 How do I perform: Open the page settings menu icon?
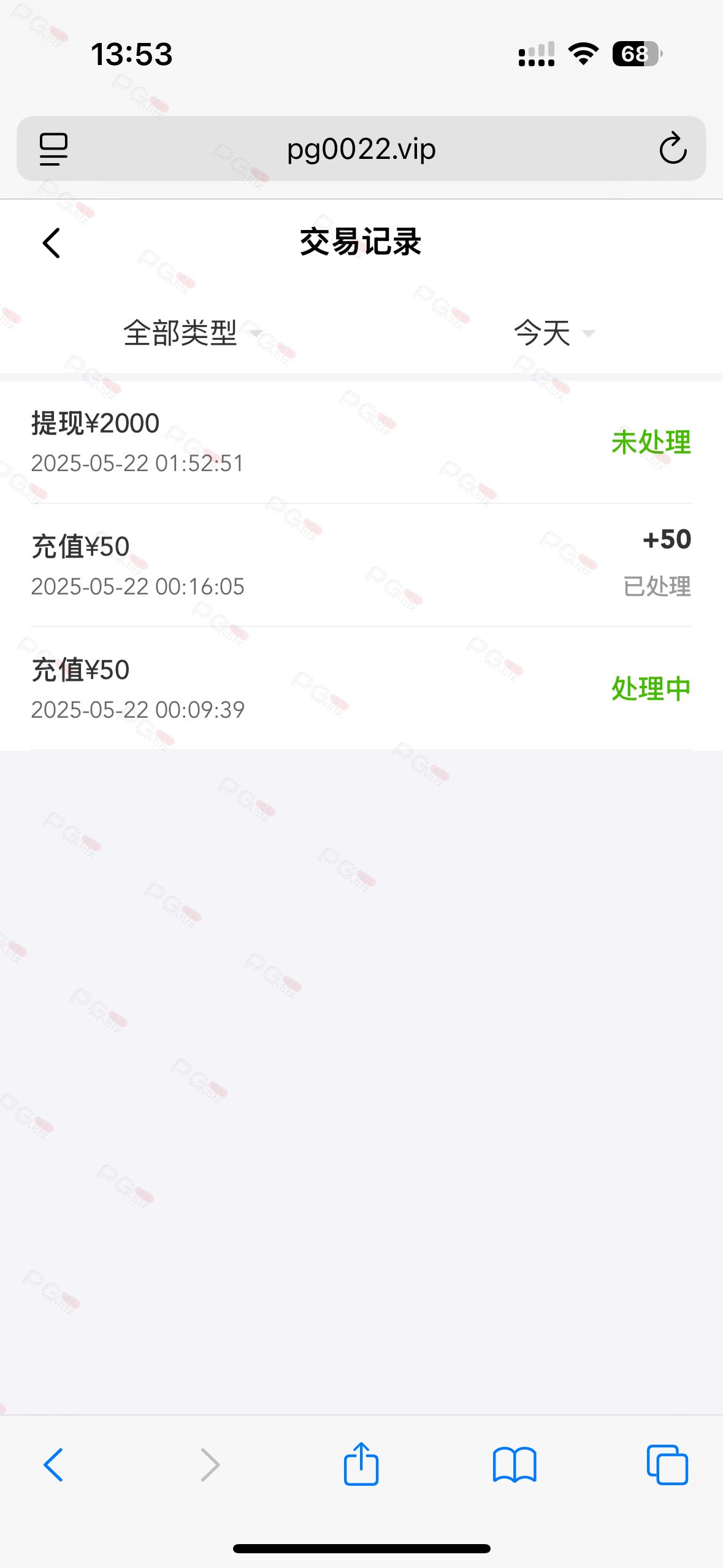[x=53, y=149]
